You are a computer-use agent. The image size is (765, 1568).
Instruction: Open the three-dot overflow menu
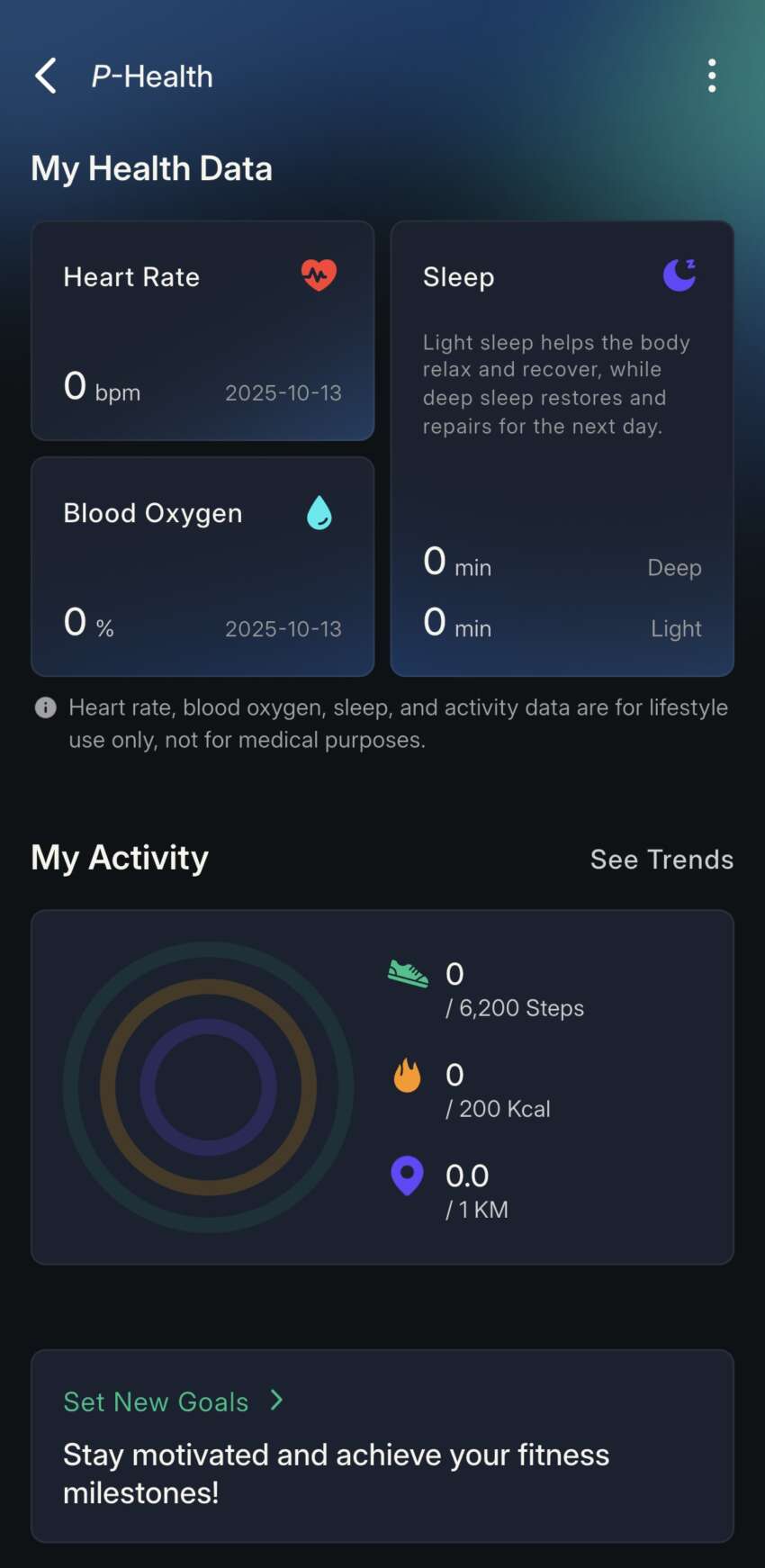pyautogui.click(x=712, y=76)
